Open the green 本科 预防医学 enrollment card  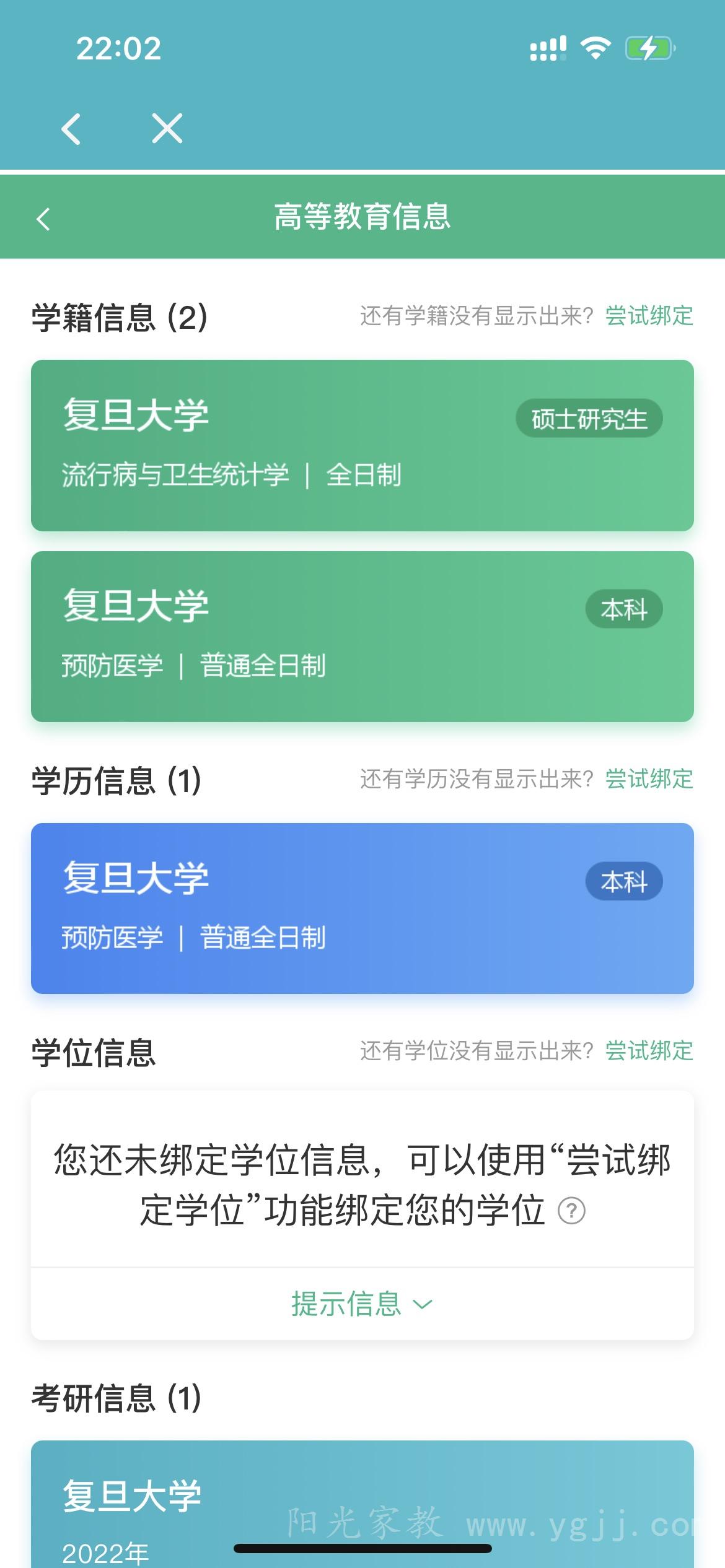pos(362,637)
